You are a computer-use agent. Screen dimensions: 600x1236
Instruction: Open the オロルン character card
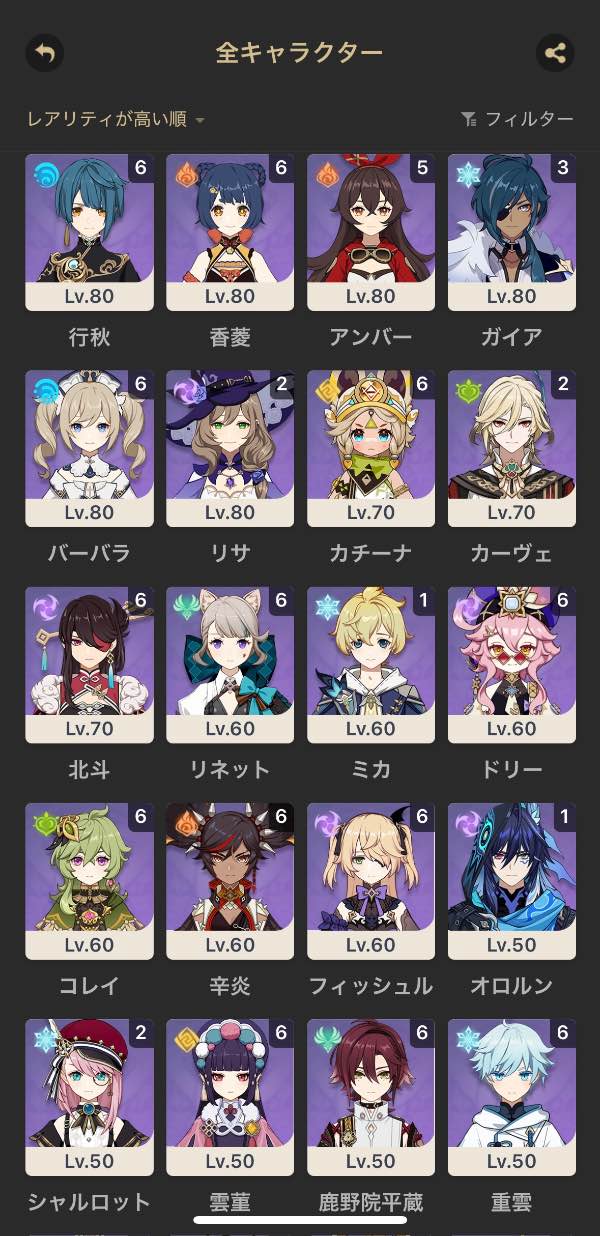(x=512, y=880)
